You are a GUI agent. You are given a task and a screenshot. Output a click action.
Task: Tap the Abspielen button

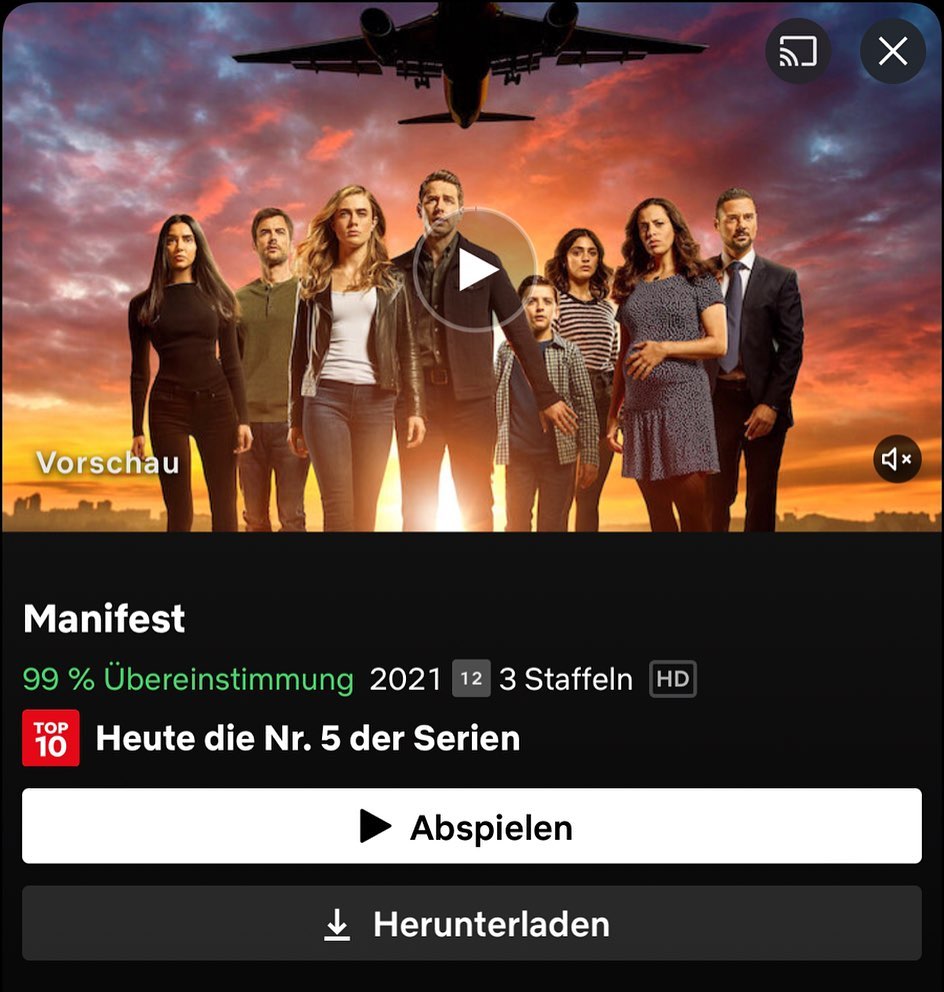472,826
